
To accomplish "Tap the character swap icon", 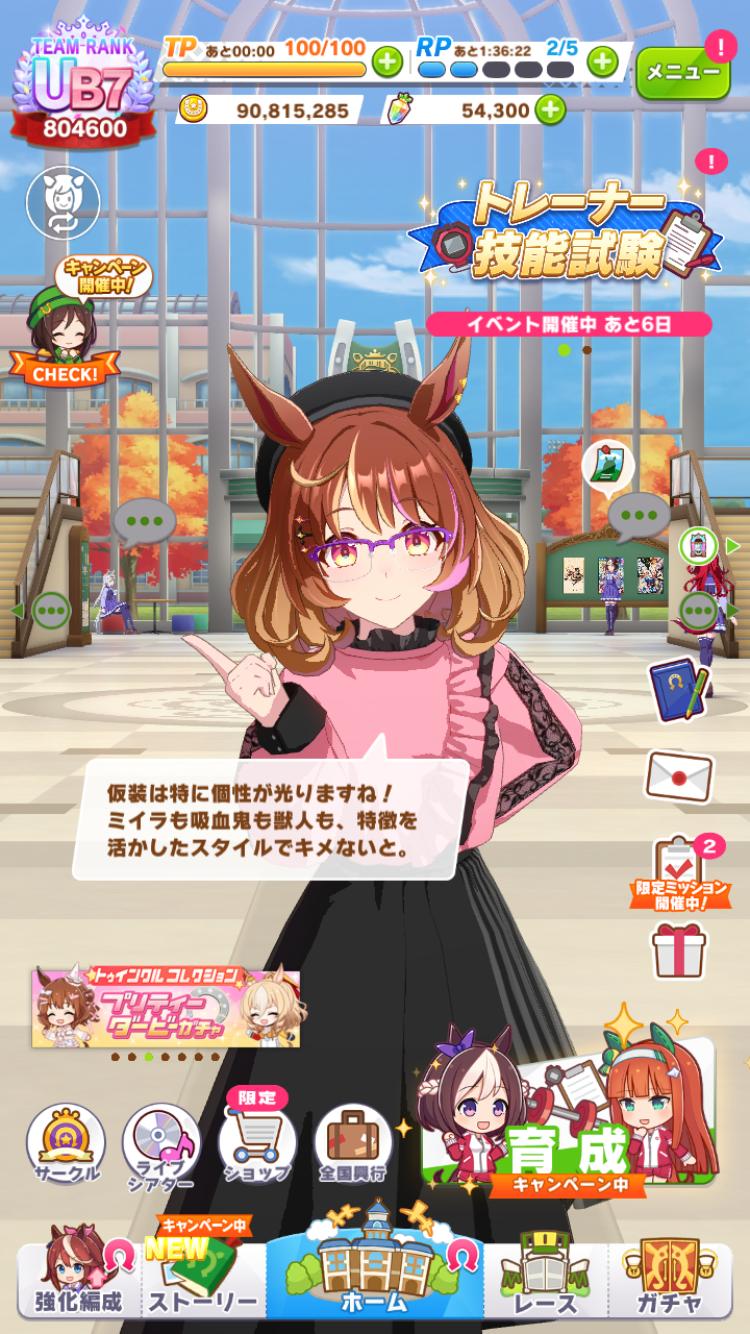I will (x=63, y=203).
